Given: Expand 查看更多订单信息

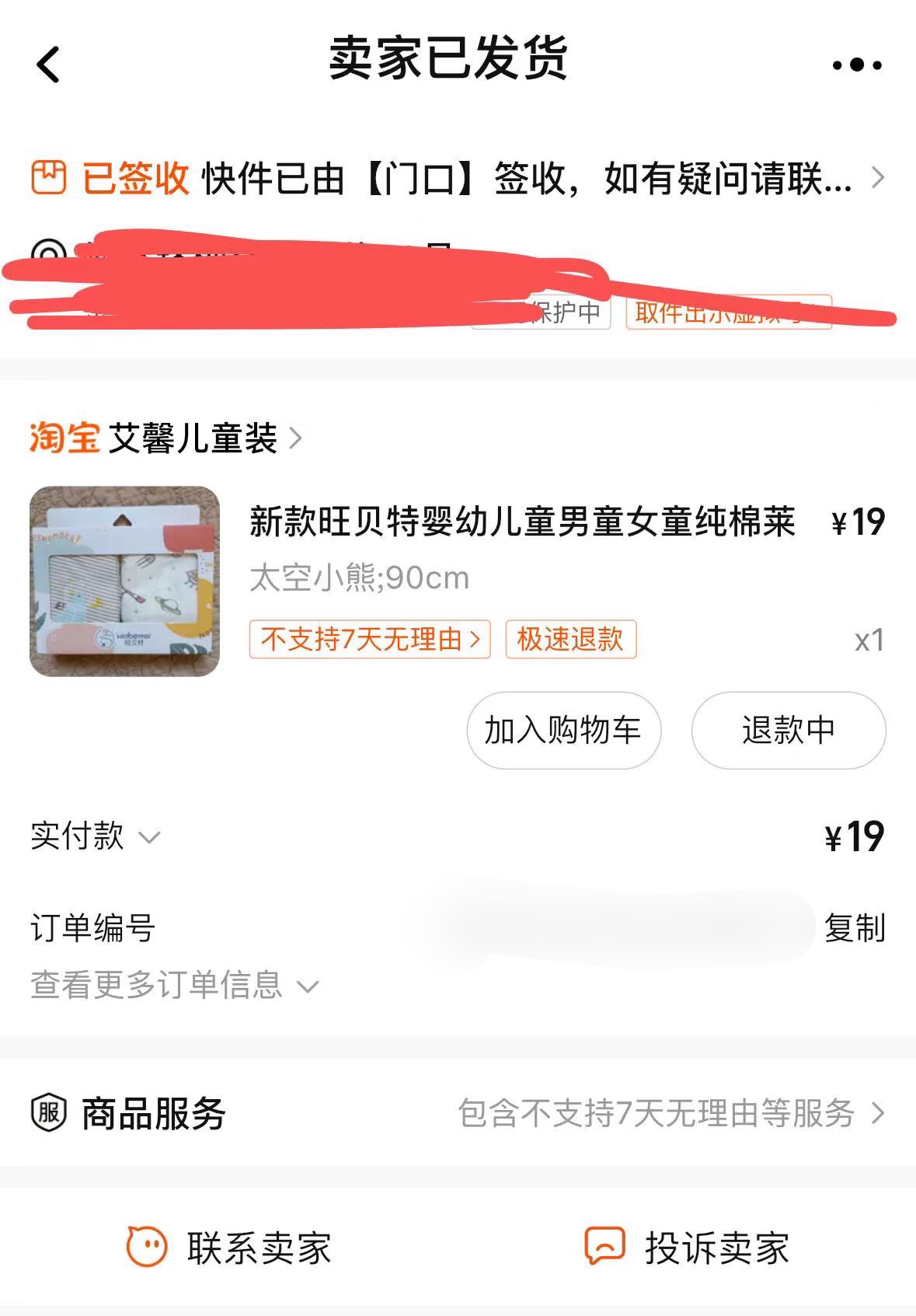Looking at the screenshot, I should (x=174, y=986).
